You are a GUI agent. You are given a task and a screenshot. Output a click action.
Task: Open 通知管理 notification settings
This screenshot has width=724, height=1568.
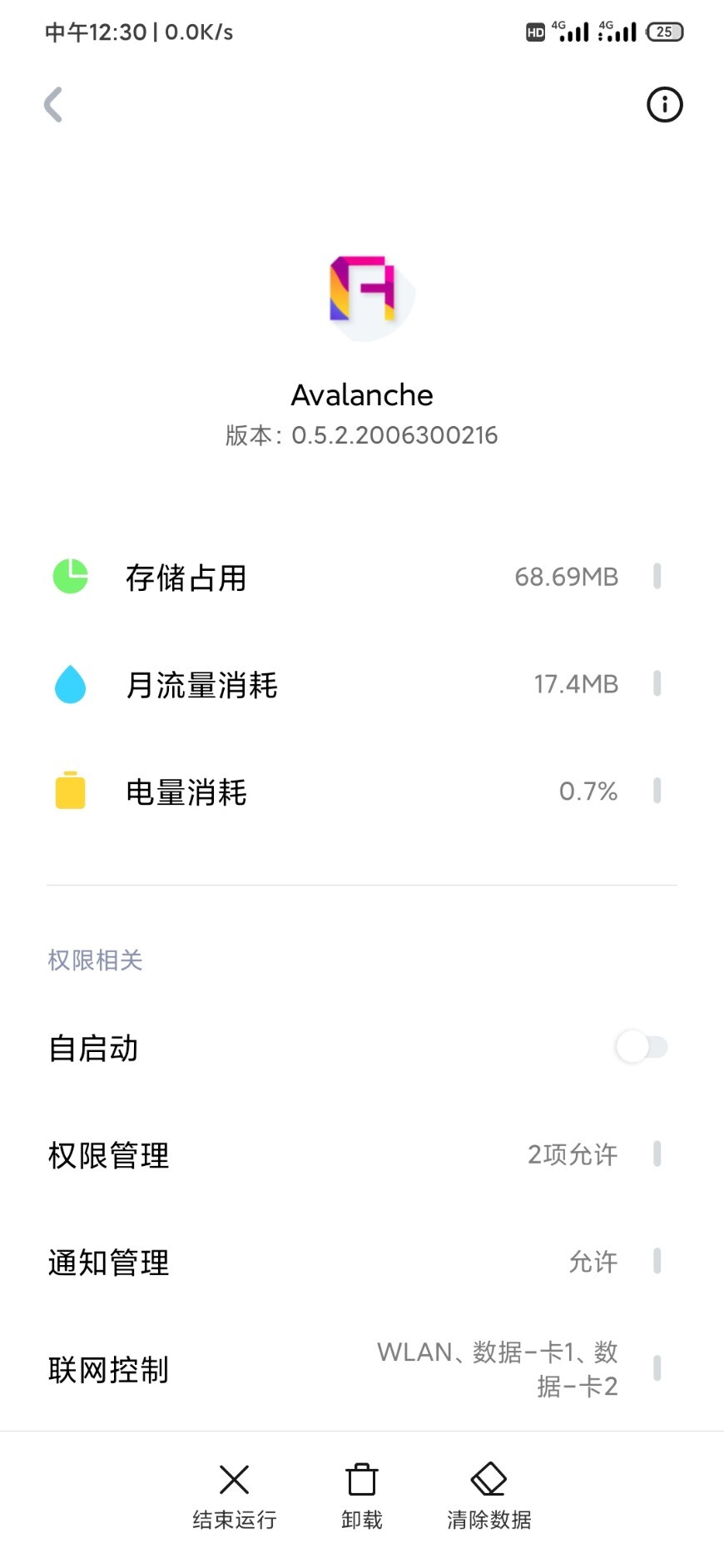tap(362, 1263)
